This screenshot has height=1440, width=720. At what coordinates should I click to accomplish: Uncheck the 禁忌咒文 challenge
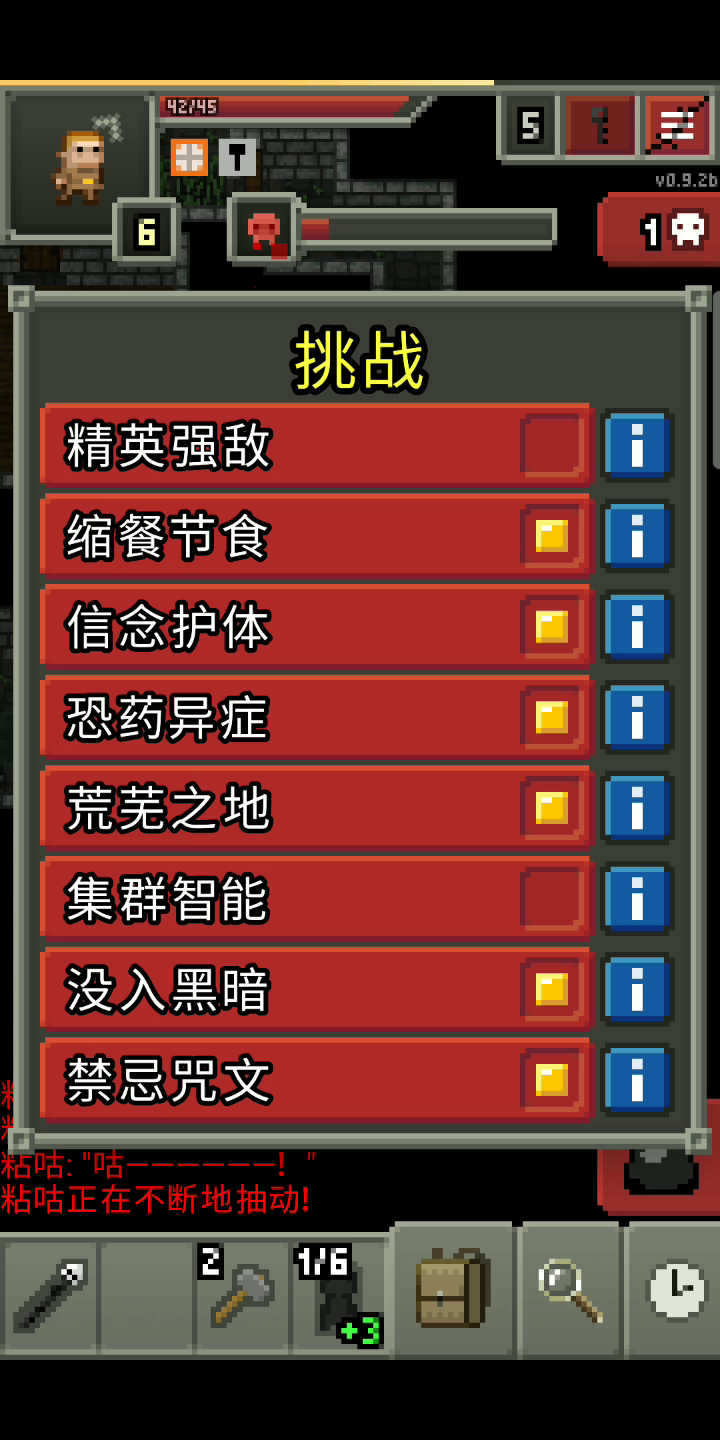click(552, 1080)
